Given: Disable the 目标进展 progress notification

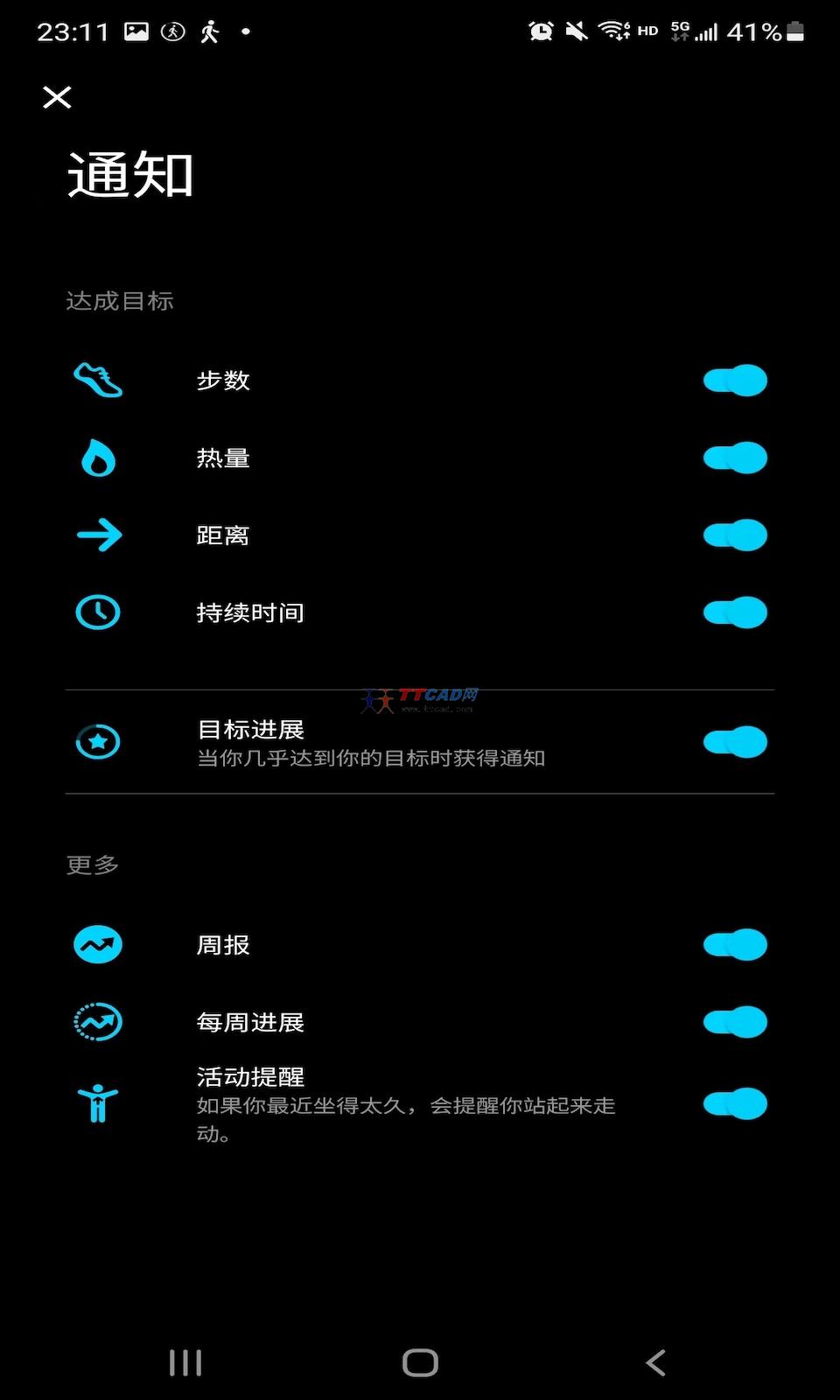Looking at the screenshot, I should 734,741.
